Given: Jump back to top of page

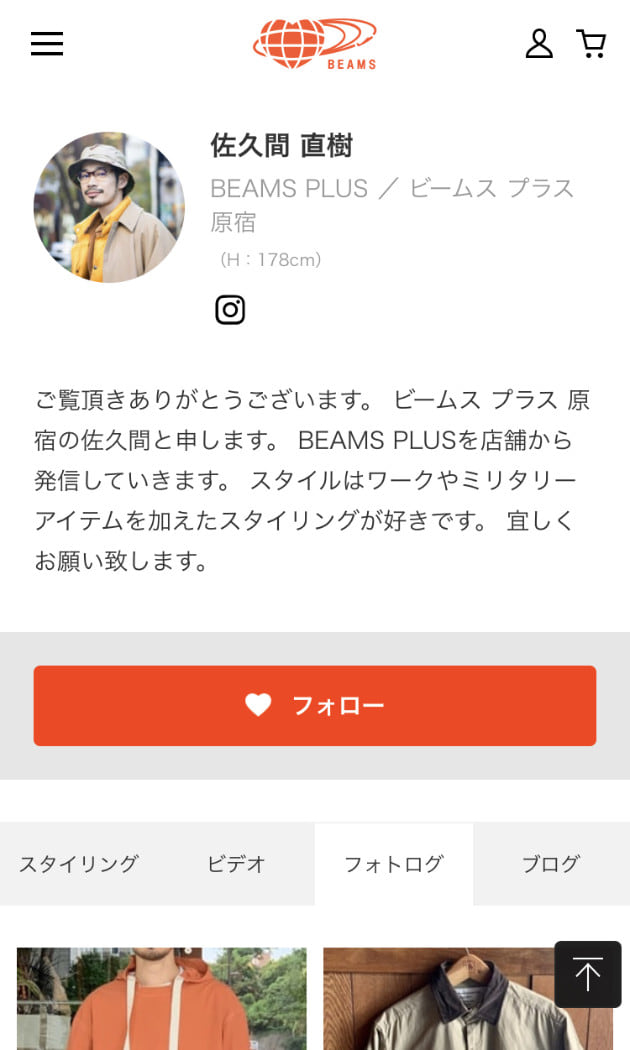Looking at the screenshot, I should (x=588, y=974).
